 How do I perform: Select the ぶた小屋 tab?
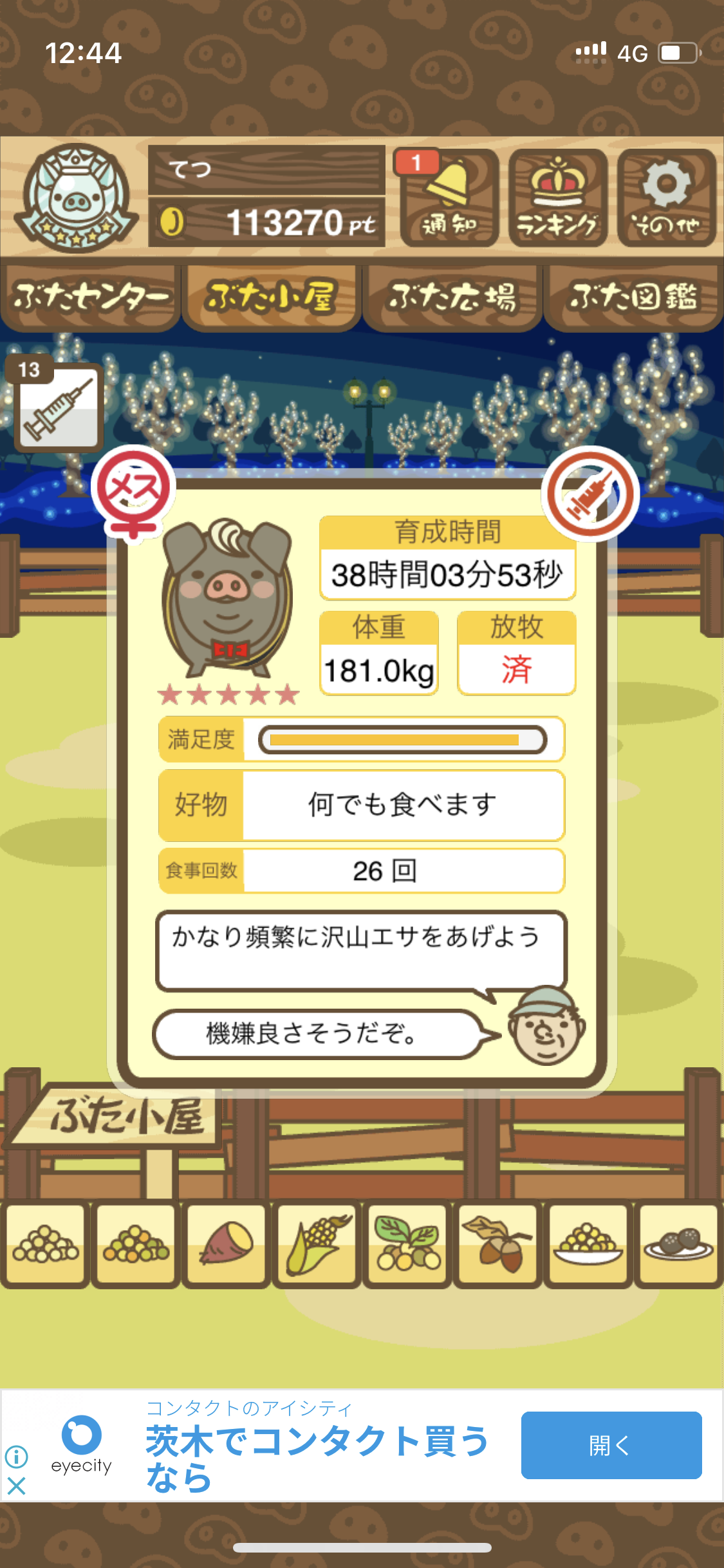pyautogui.click(x=271, y=297)
